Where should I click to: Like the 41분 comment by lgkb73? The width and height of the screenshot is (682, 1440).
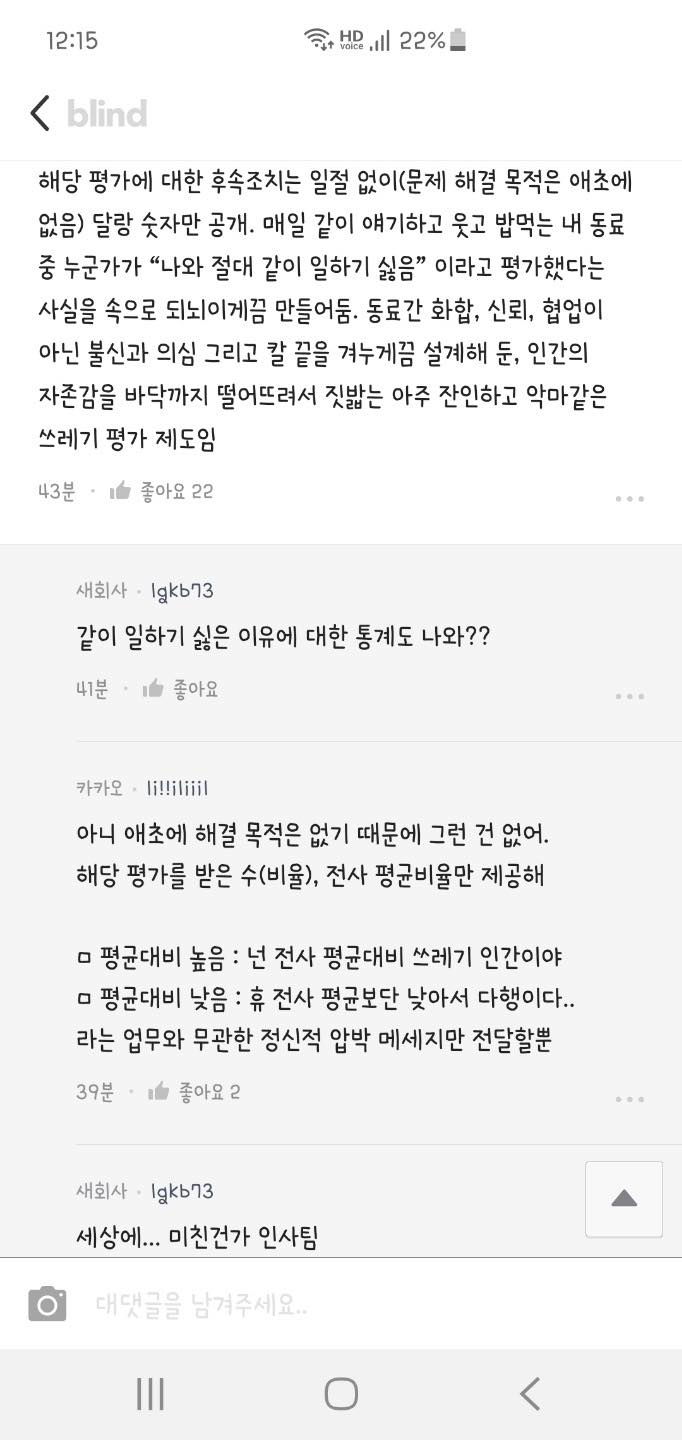pyautogui.click(x=154, y=688)
